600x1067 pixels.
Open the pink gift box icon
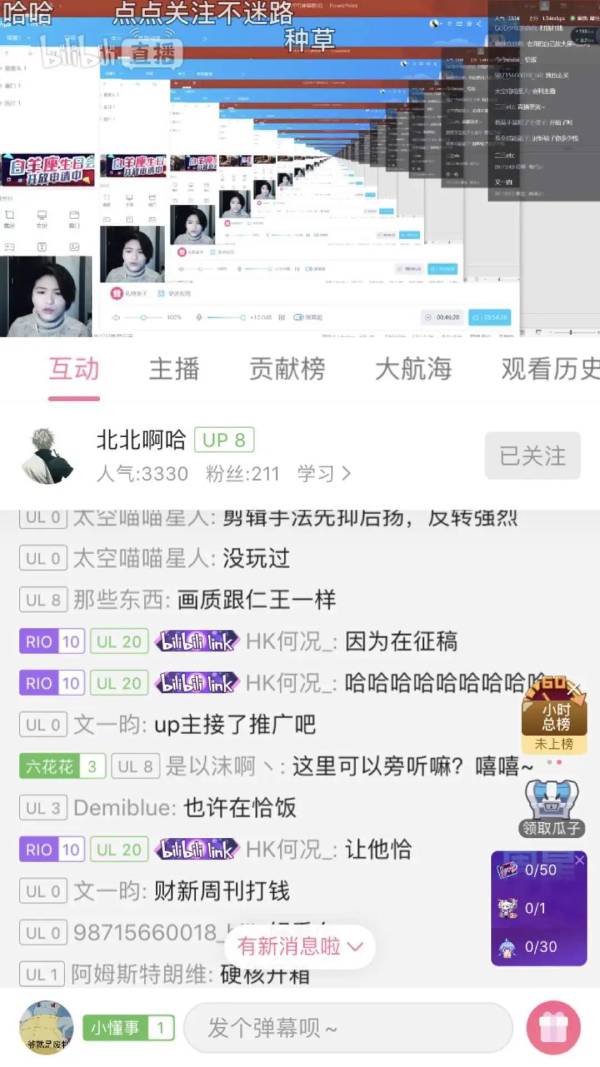click(553, 1028)
